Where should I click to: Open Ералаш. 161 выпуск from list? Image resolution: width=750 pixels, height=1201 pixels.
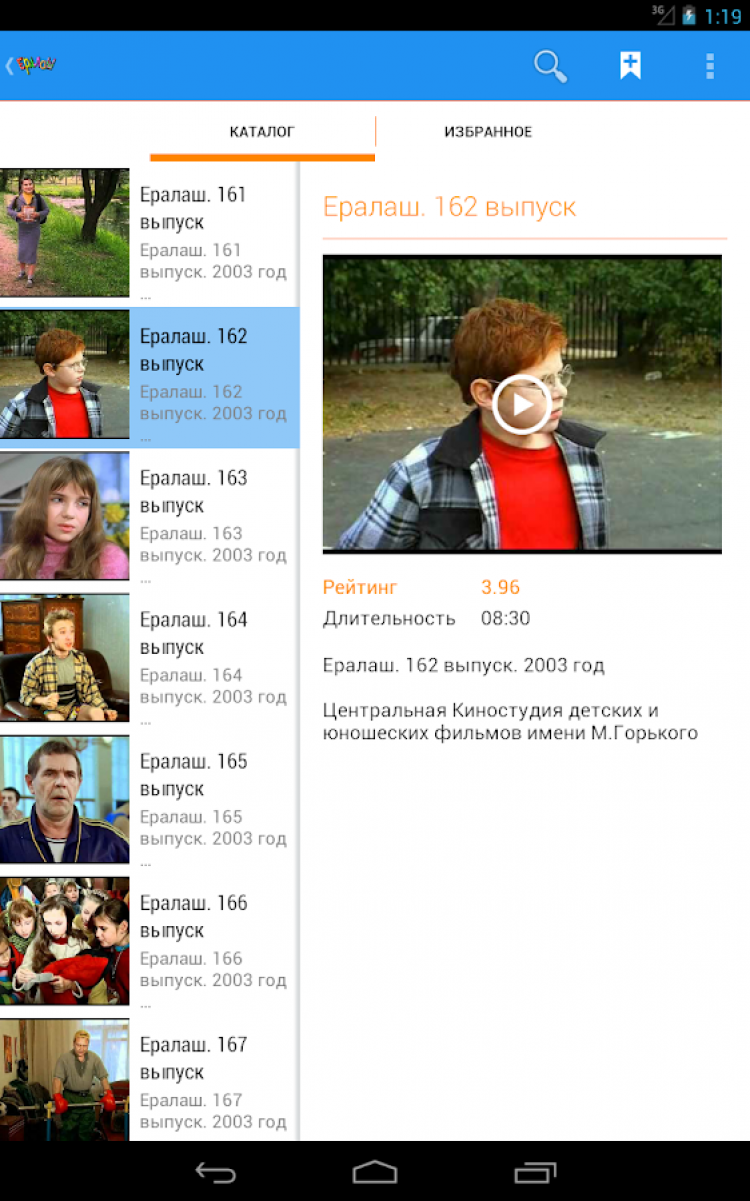coord(150,234)
